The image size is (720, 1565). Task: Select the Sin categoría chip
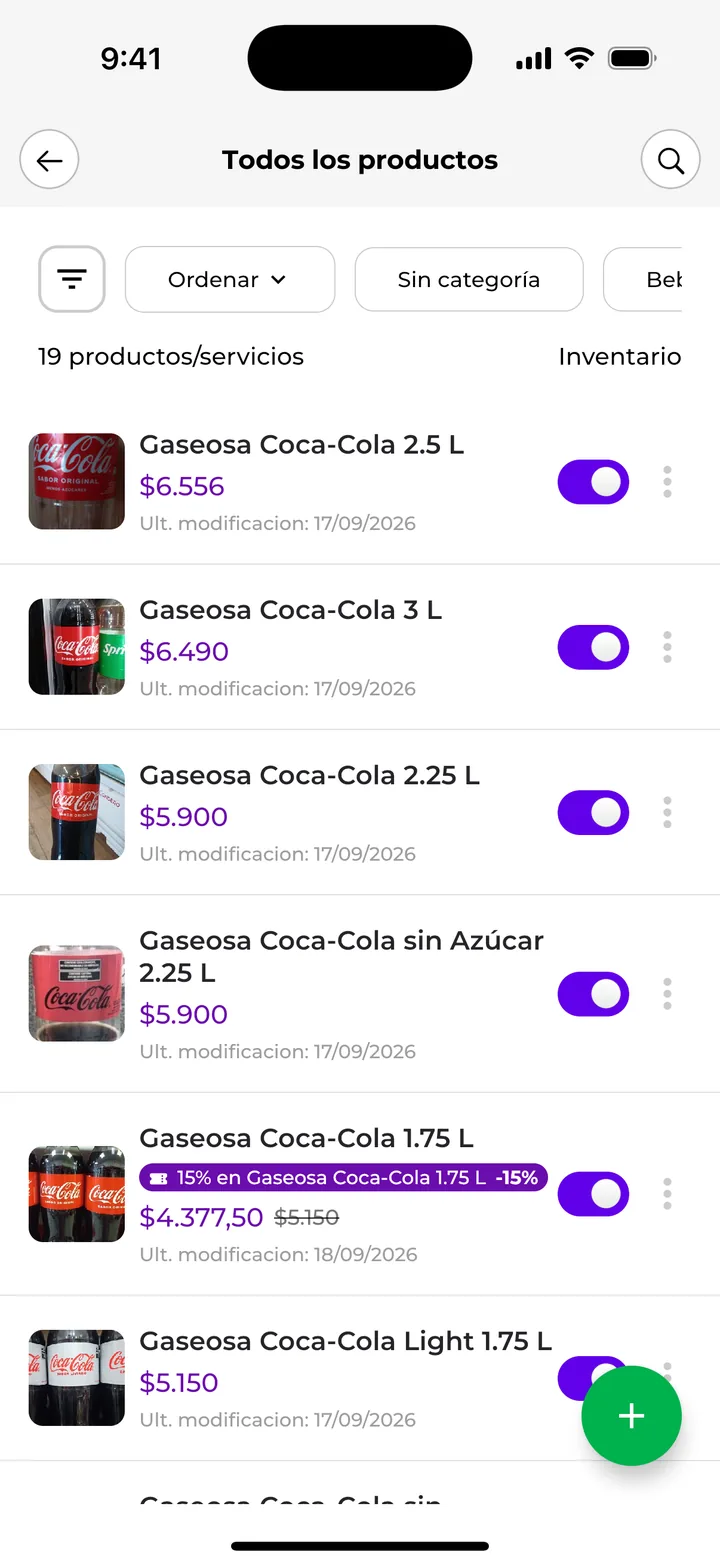469,280
